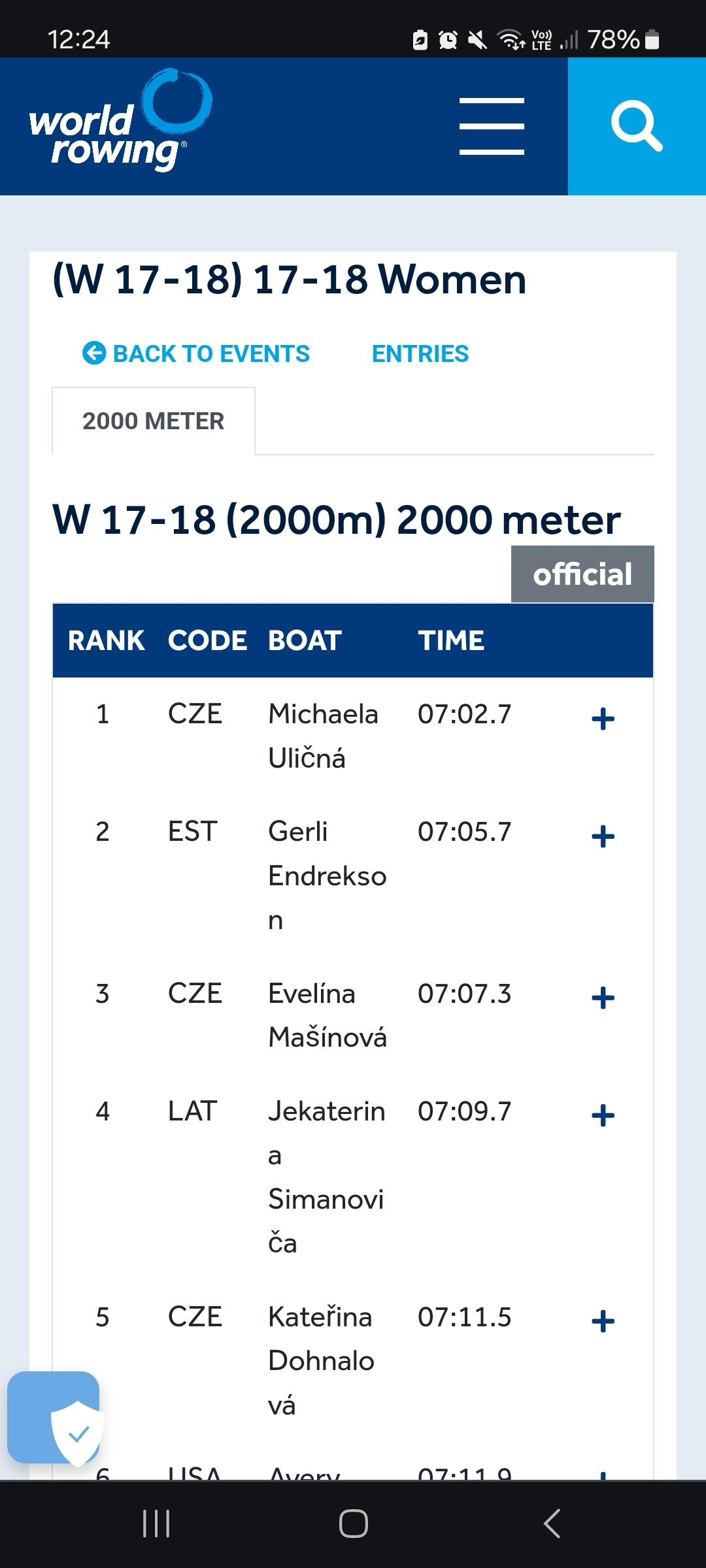
Task: Open the recent apps view
Action: coord(156,1524)
